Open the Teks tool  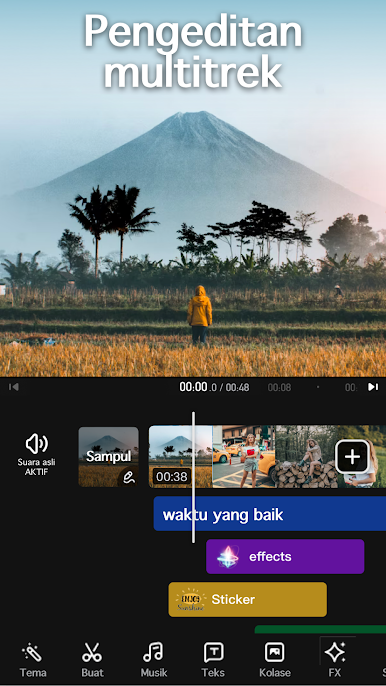pos(213,659)
